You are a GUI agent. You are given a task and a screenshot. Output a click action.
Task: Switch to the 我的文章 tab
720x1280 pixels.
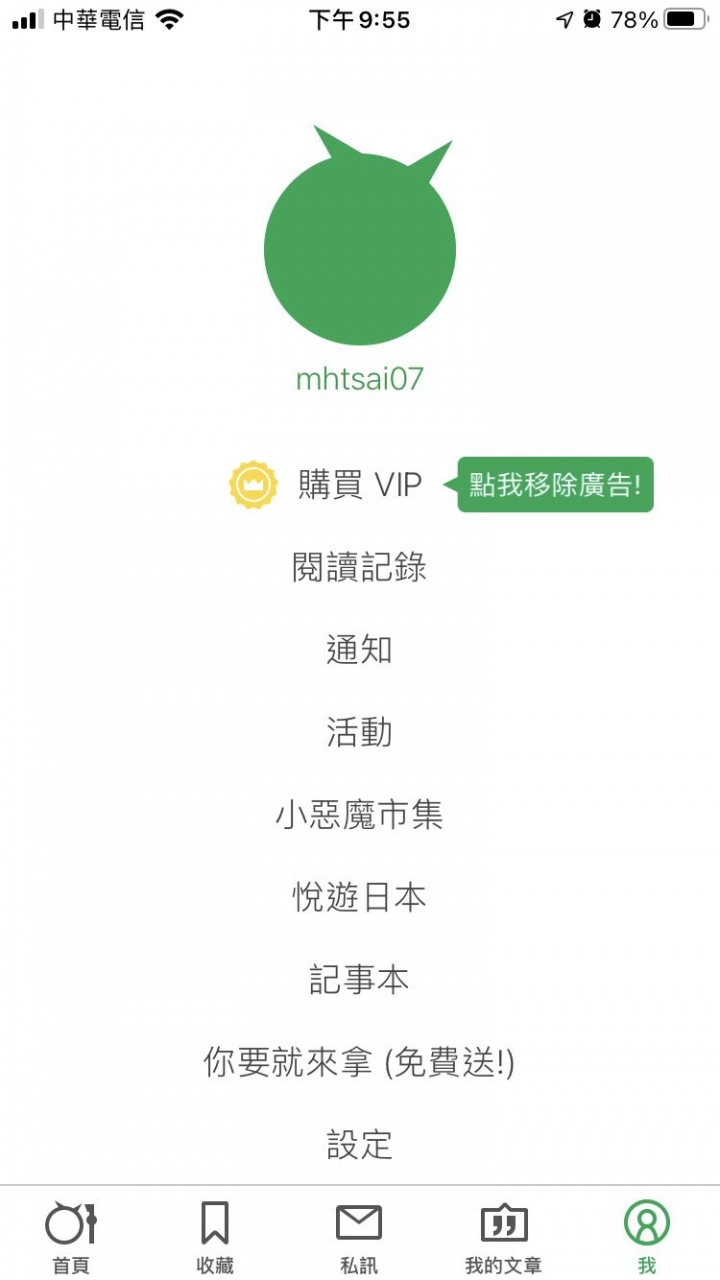click(x=503, y=1236)
